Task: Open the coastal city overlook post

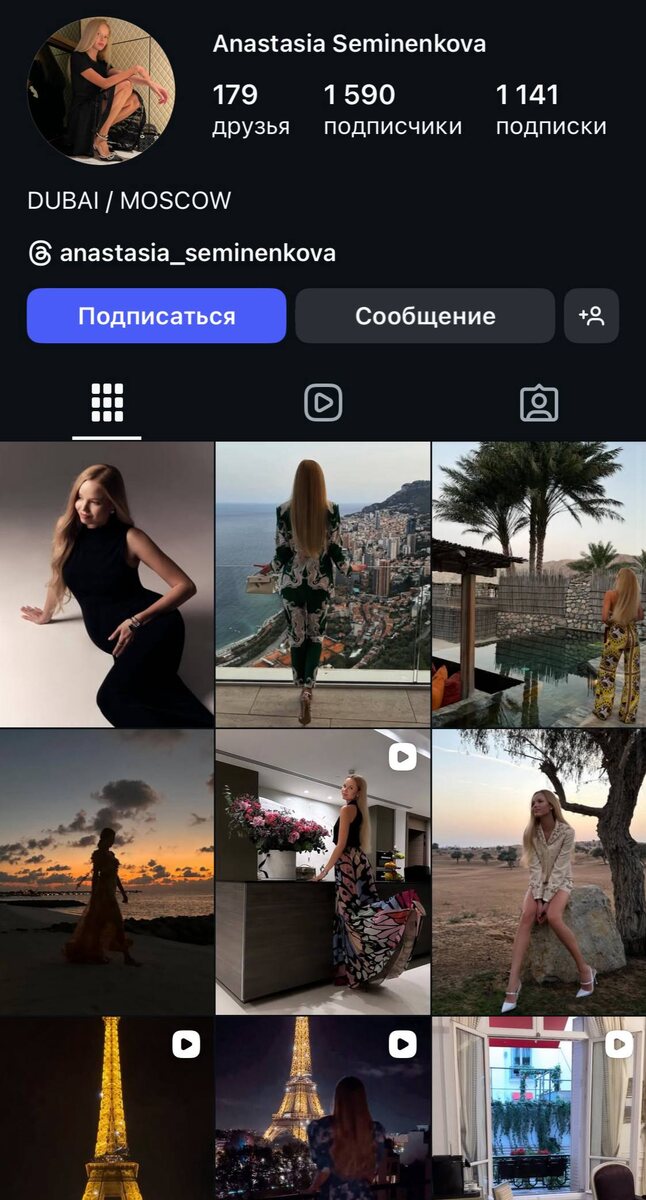Action: pos(323,585)
